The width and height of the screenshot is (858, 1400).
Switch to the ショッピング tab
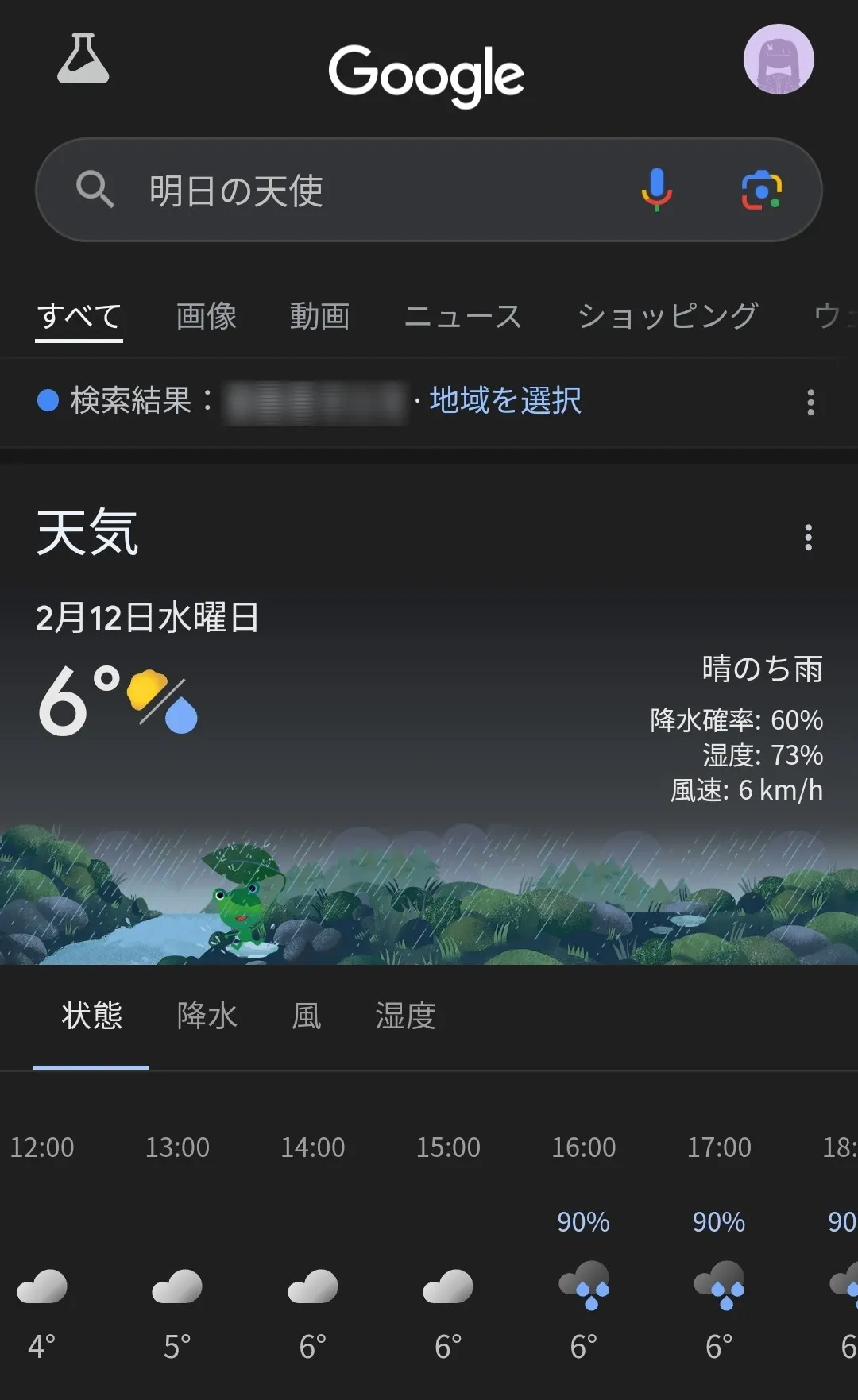(x=667, y=316)
